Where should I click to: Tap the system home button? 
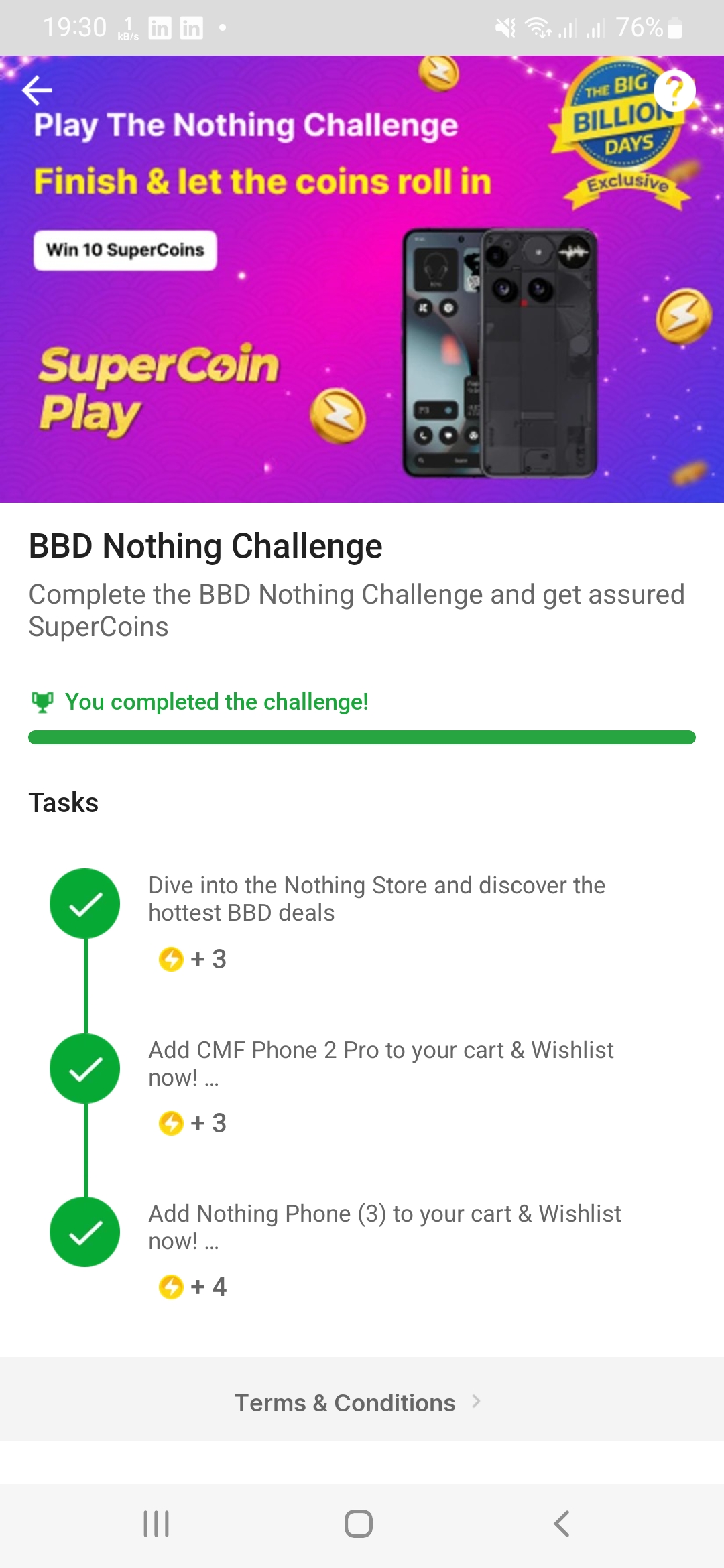(x=359, y=1524)
